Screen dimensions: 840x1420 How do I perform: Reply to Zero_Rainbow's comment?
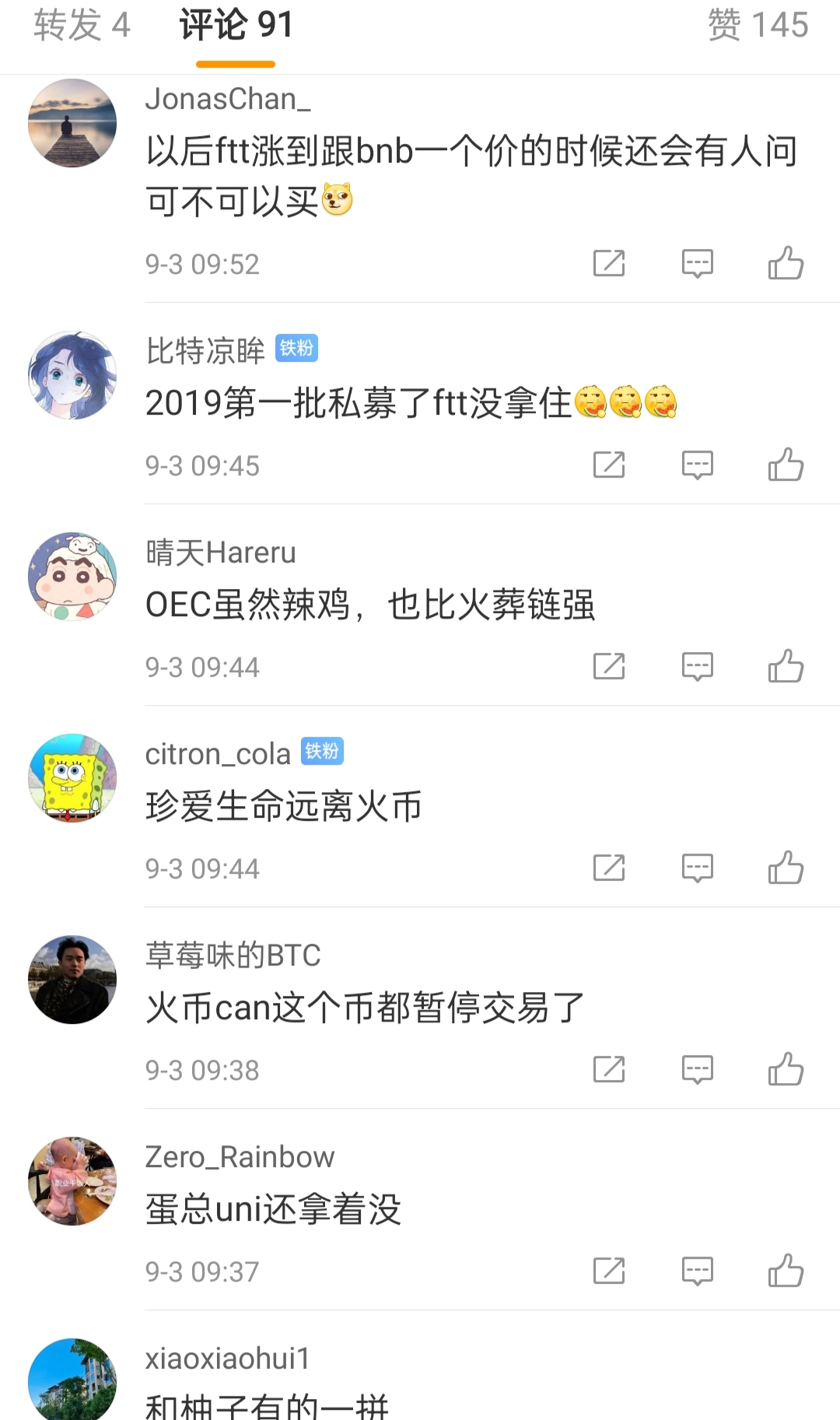697,1271
